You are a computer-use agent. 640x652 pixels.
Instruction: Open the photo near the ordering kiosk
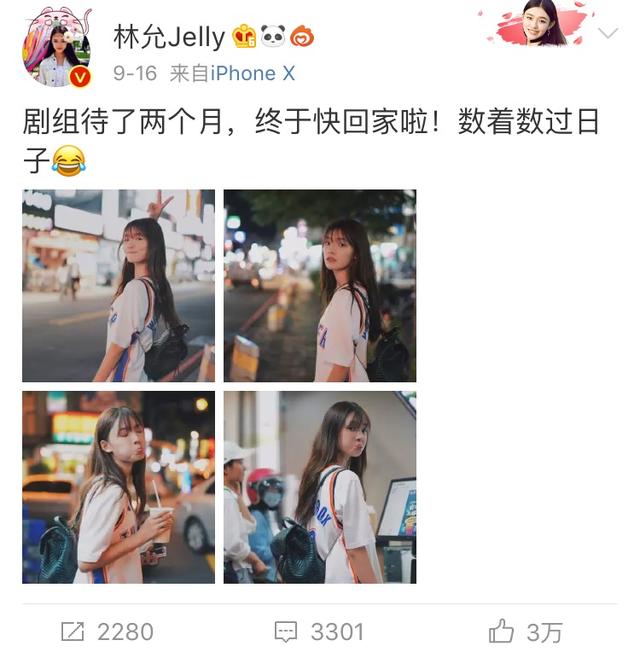pos(320,487)
